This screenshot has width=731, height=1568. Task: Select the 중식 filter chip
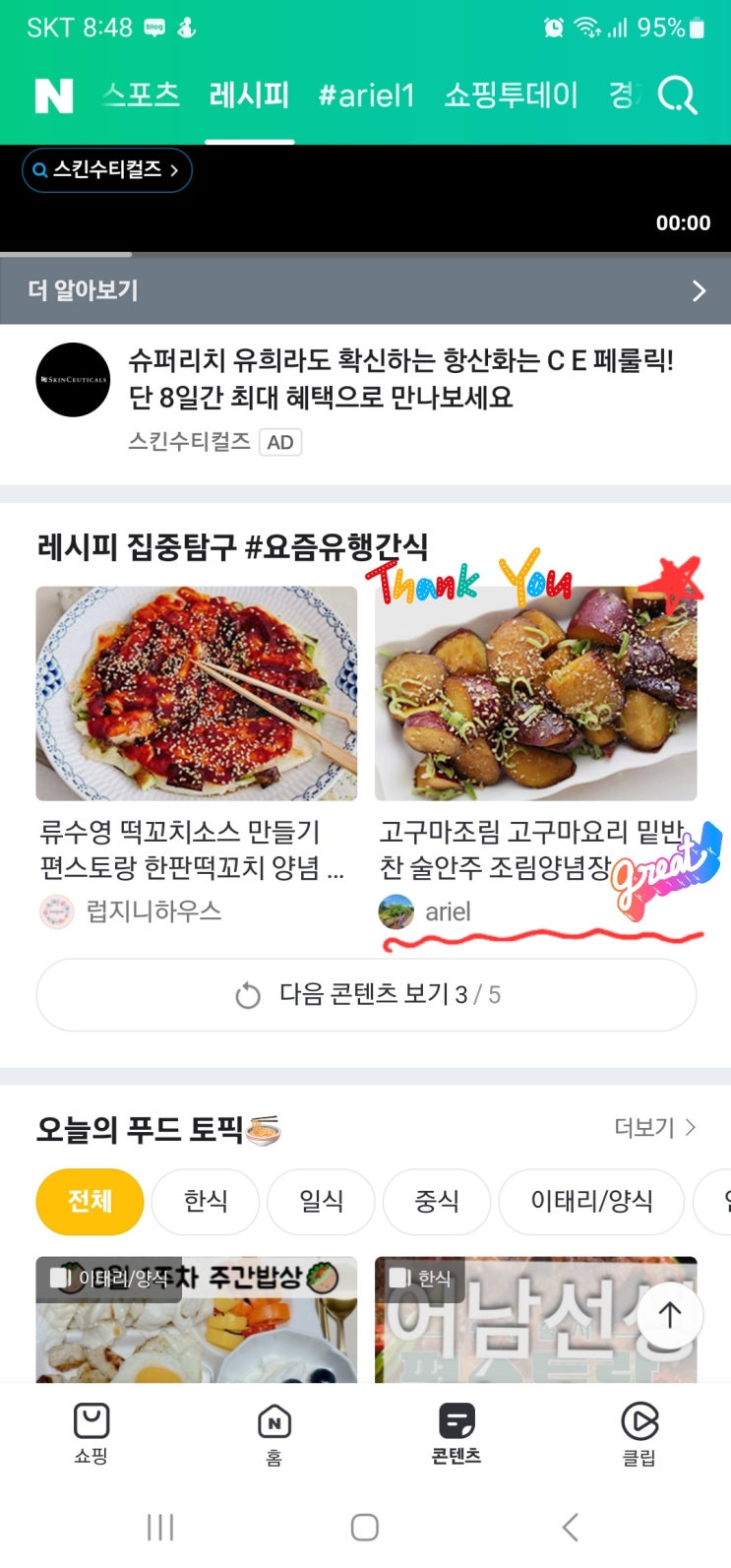(x=437, y=1201)
